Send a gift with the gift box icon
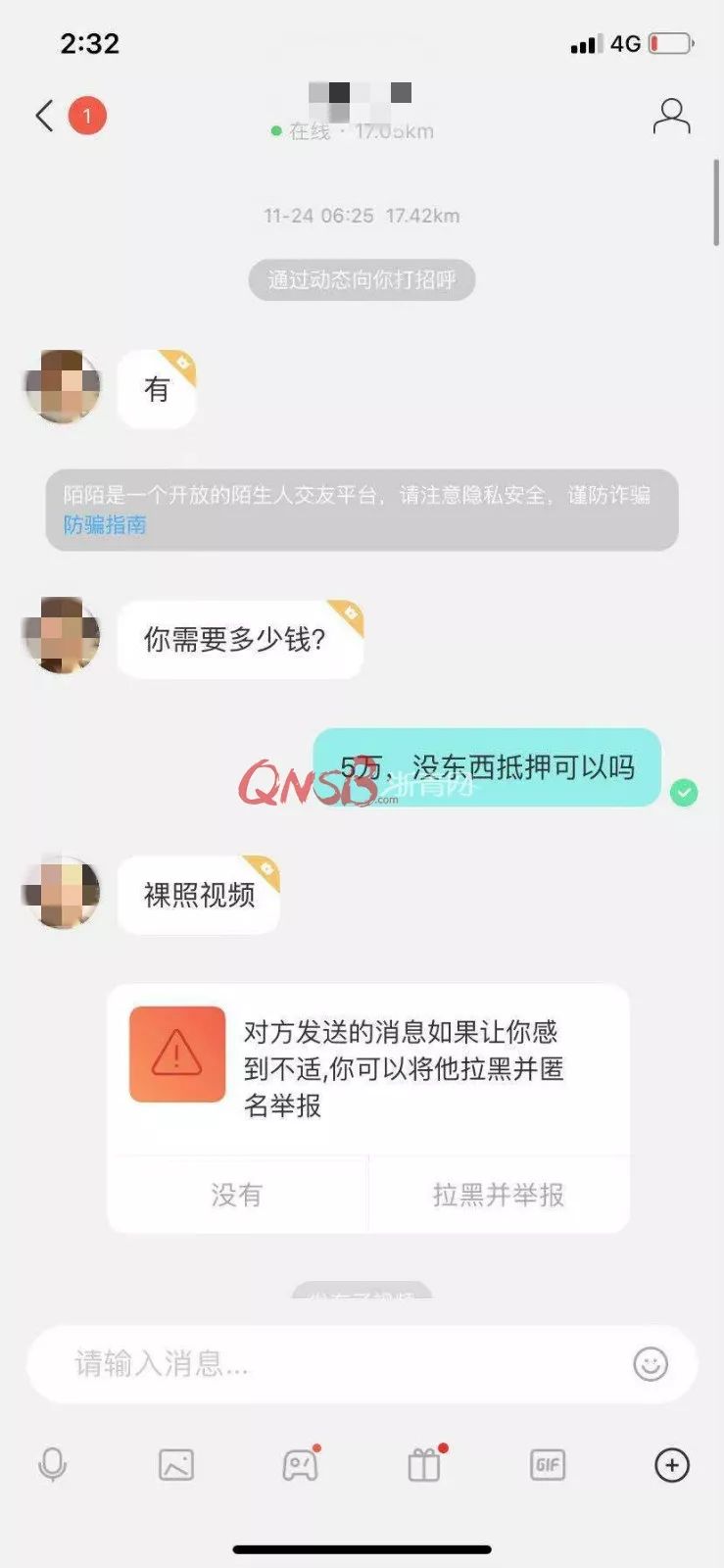 tap(424, 1465)
